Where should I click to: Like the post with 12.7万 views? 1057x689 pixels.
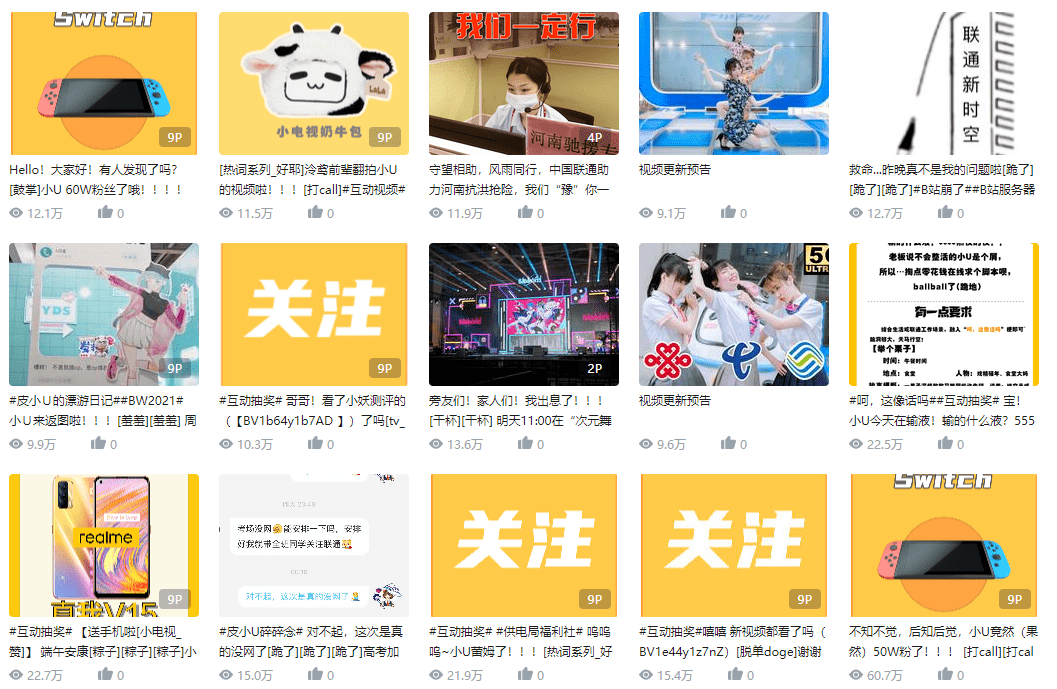(x=945, y=213)
